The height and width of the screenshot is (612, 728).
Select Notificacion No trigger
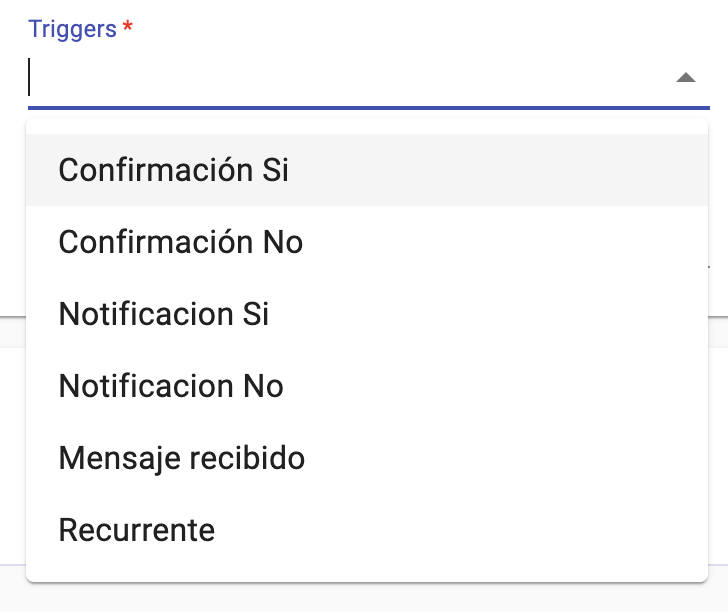pyautogui.click(x=171, y=386)
